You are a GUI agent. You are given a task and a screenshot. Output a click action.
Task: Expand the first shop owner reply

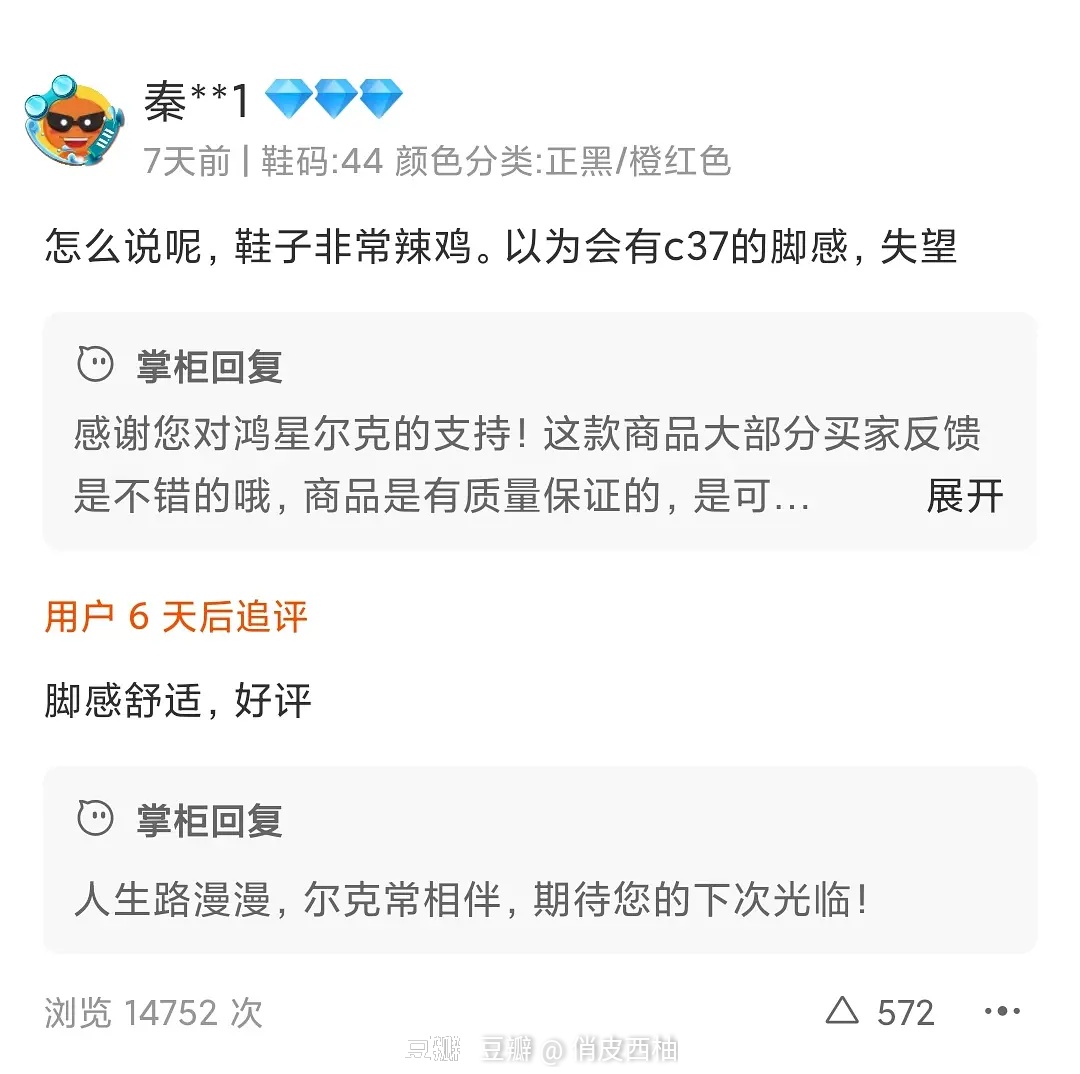point(964,496)
